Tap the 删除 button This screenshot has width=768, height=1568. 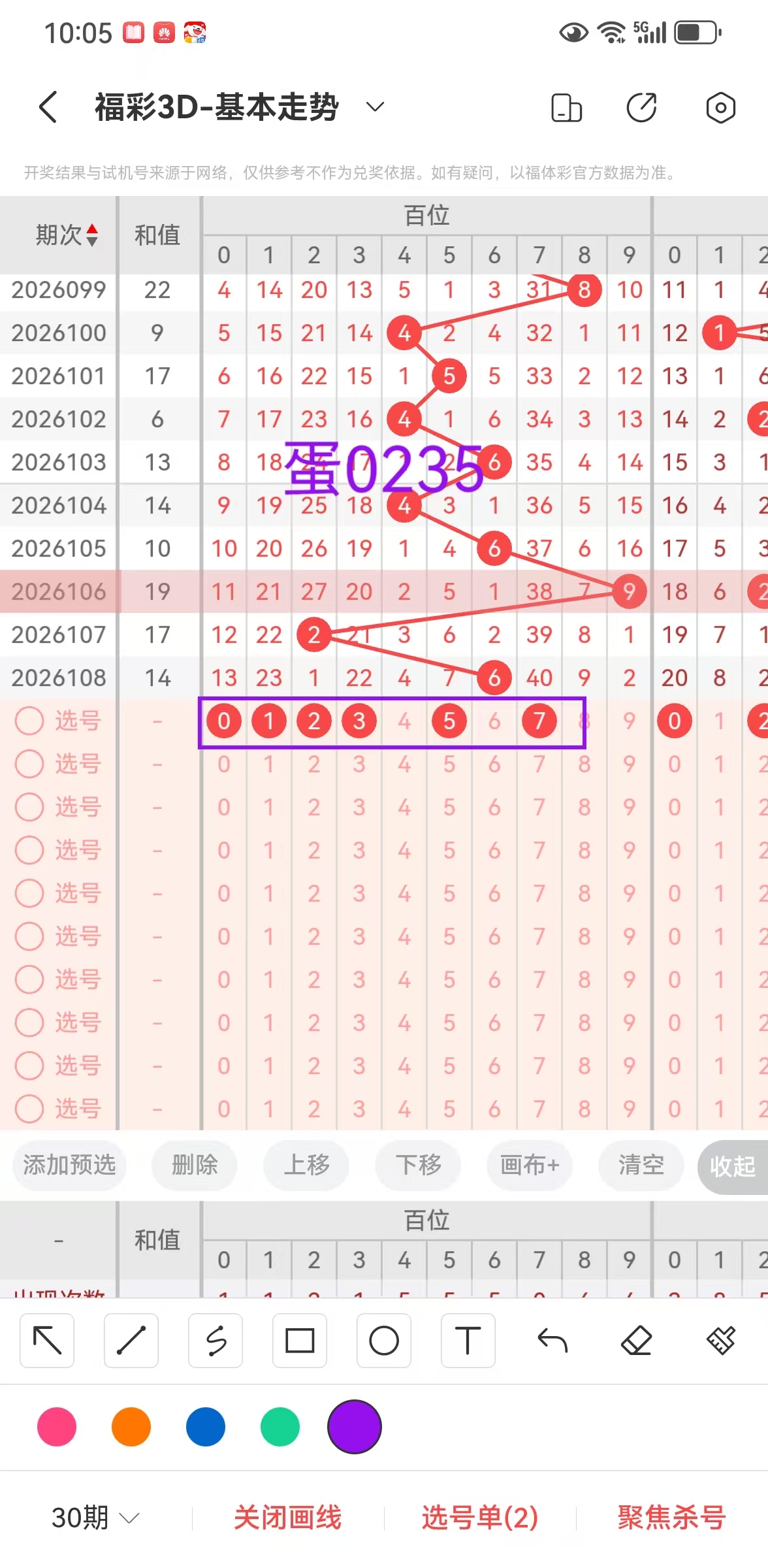pos(194,1165)
